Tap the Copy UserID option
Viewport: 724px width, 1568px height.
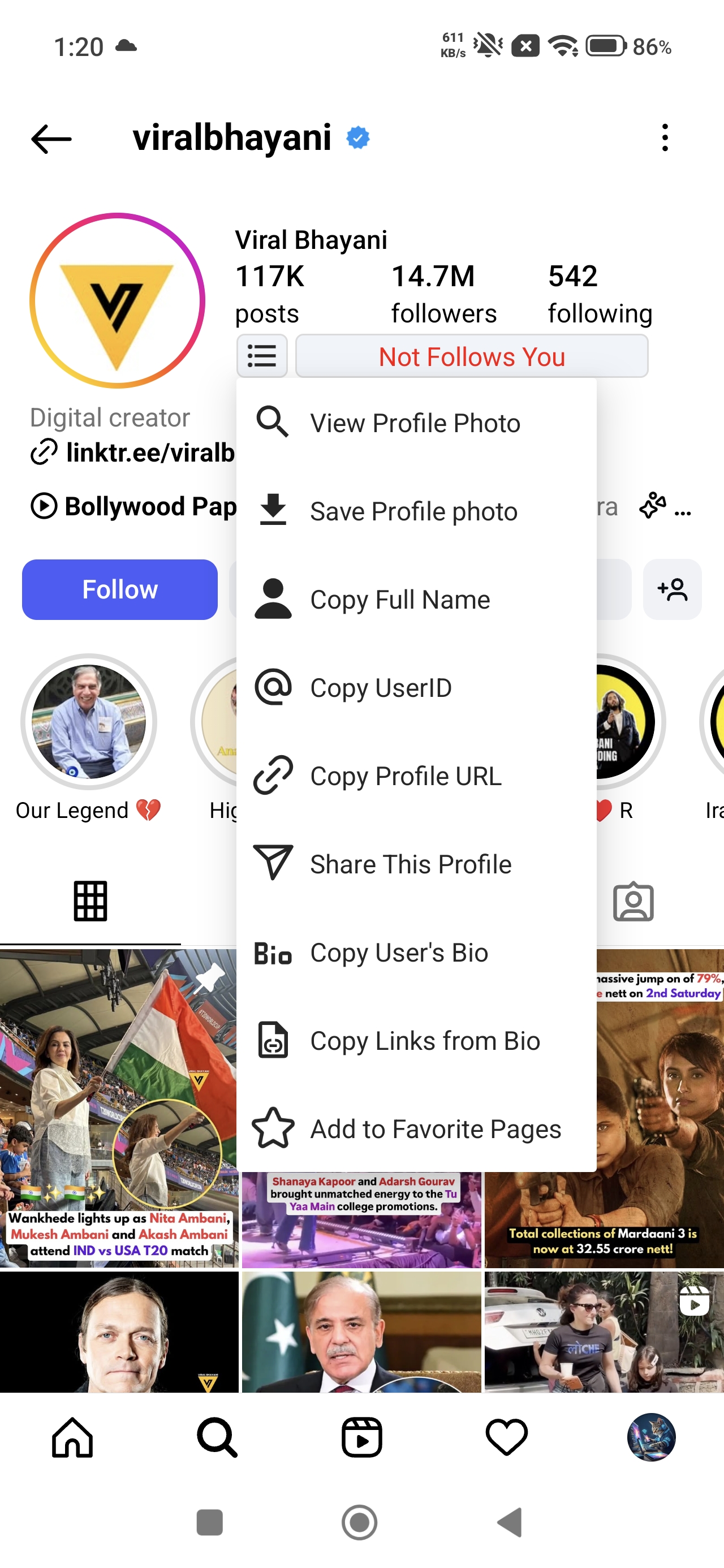pos(381,688)
